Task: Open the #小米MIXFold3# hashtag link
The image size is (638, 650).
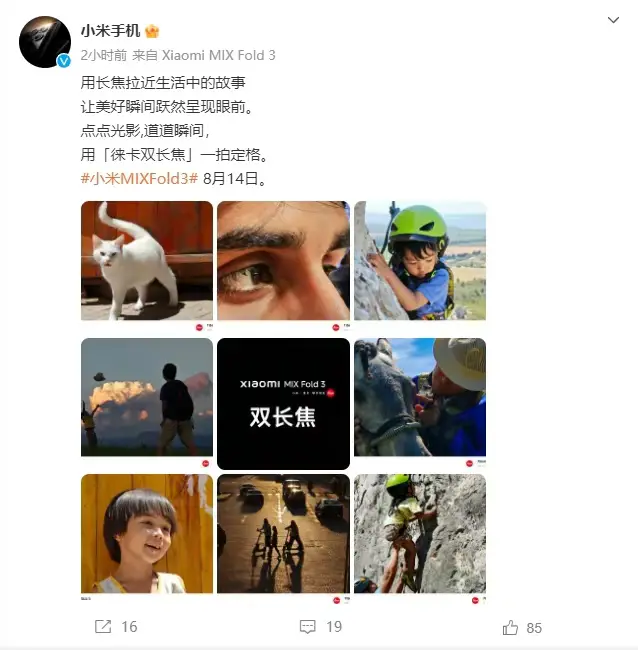Action: point(138,178)
